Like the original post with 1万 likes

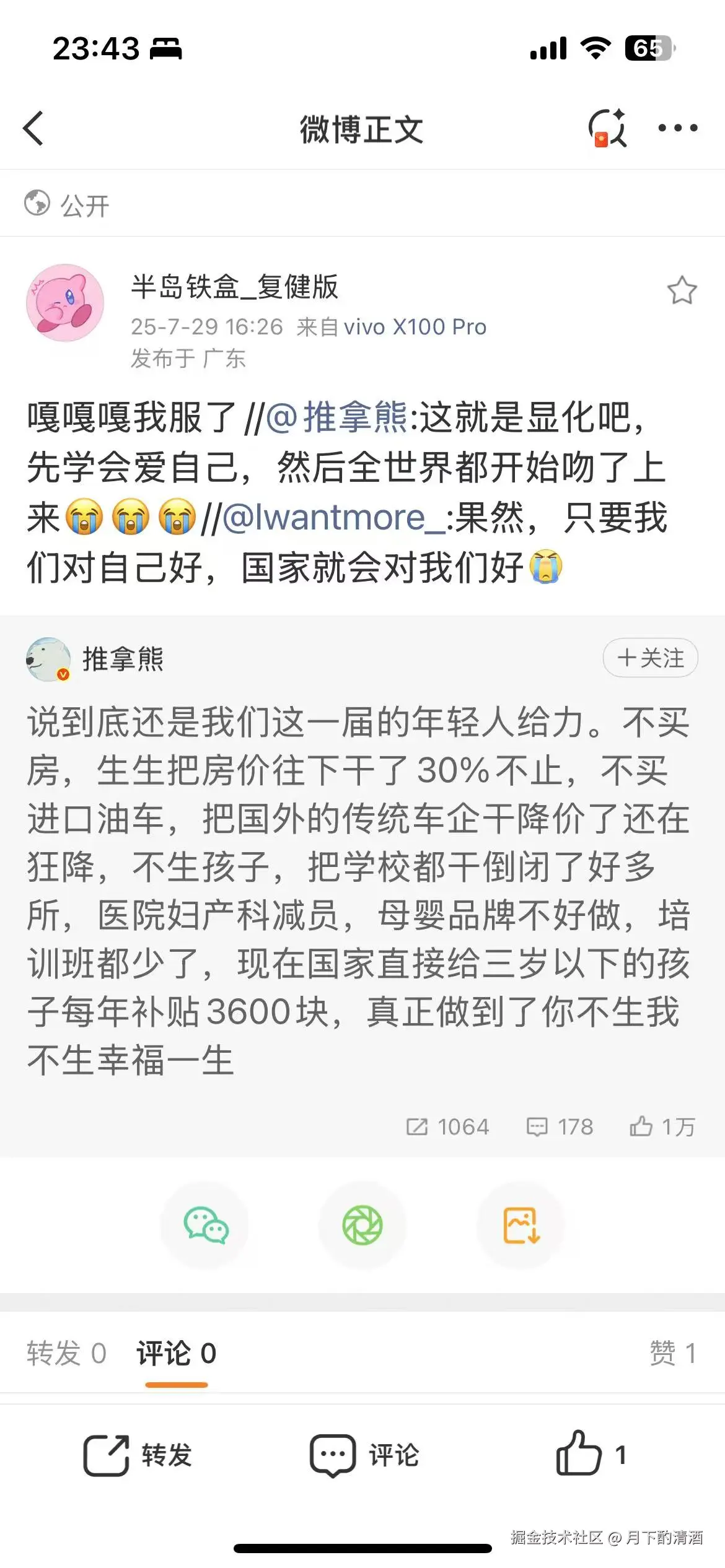tap(662, 1126)
